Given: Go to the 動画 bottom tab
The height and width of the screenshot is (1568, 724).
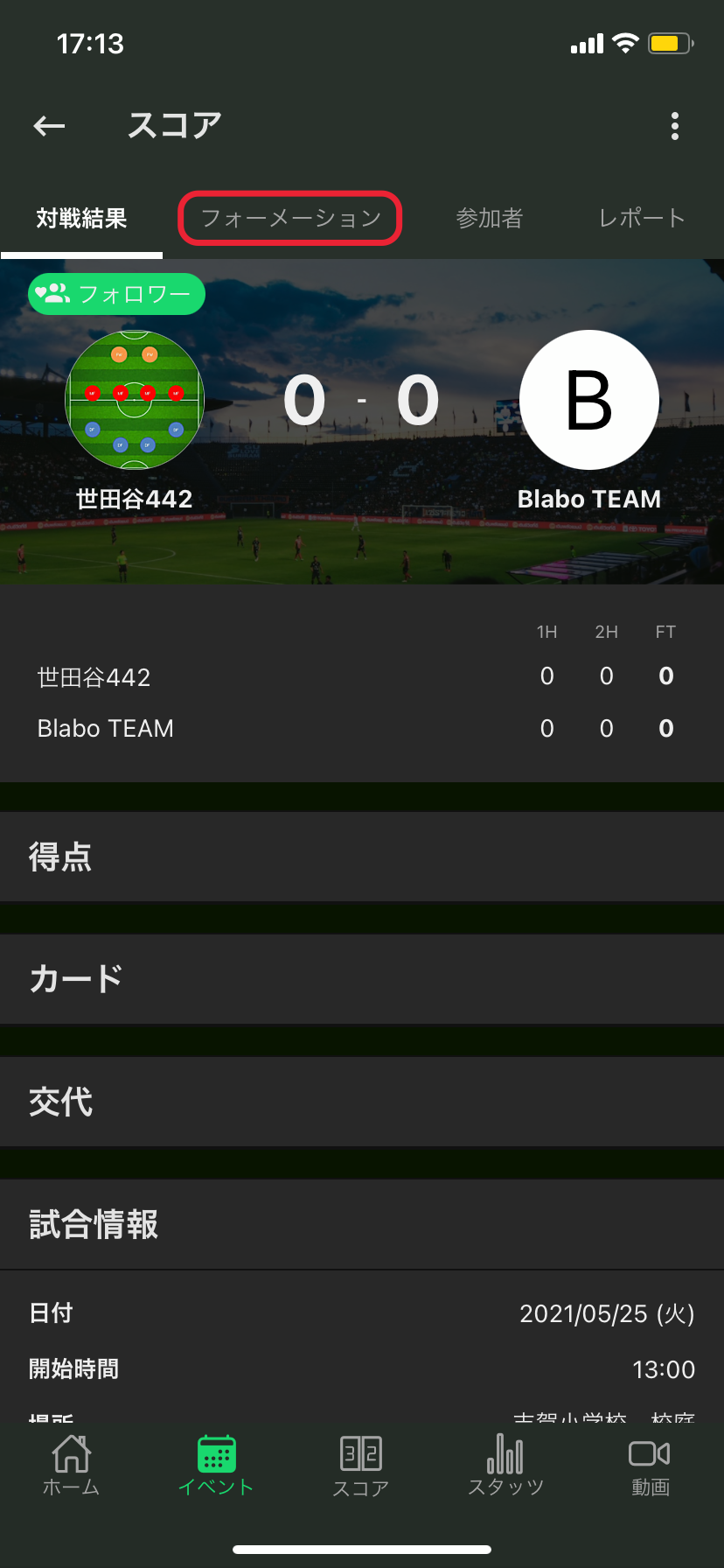Looking at the screenshot, I should pos(650,1466).
